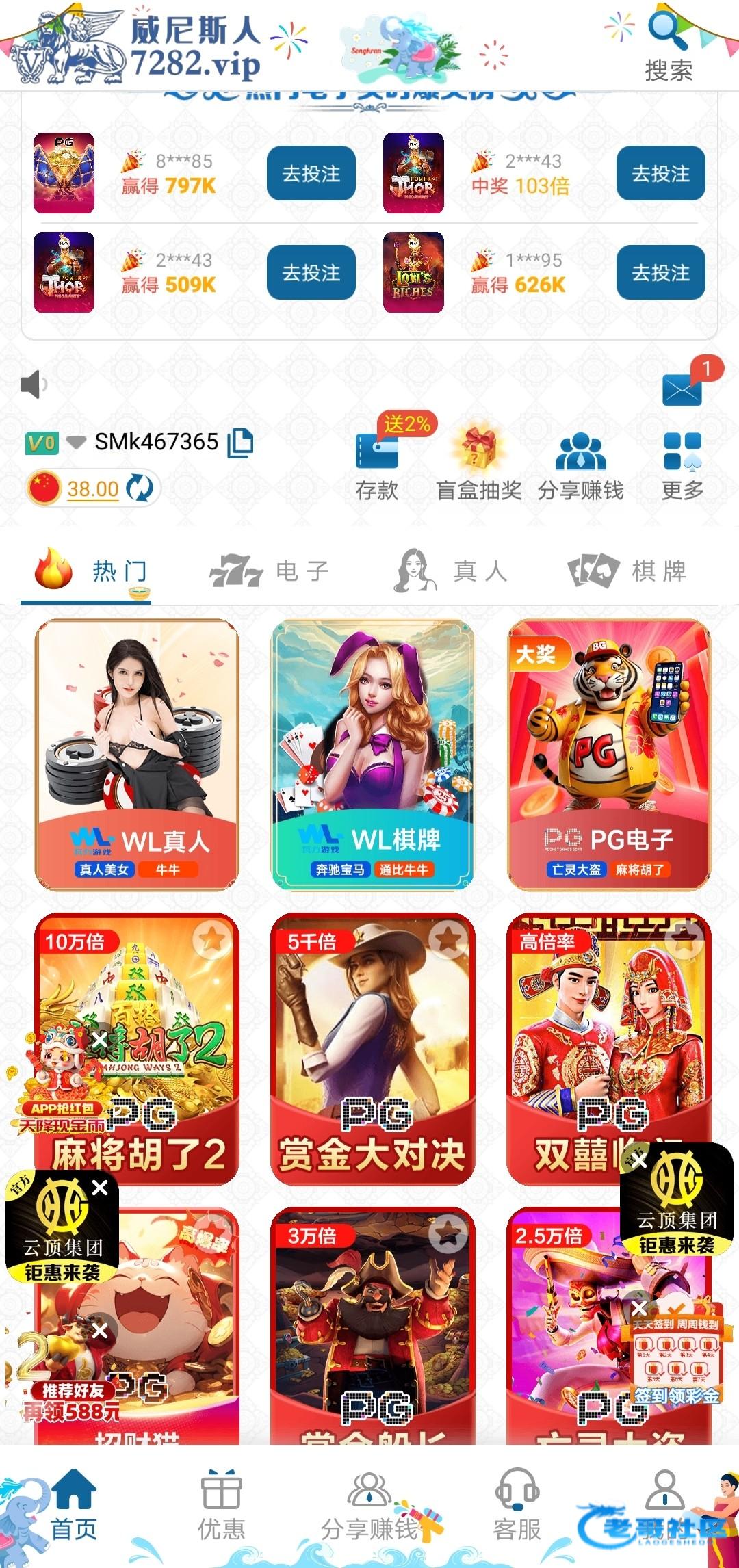Switch to the 棋牌 category tab
This screenshot has height=1568, width=739.
pos(628,571)
